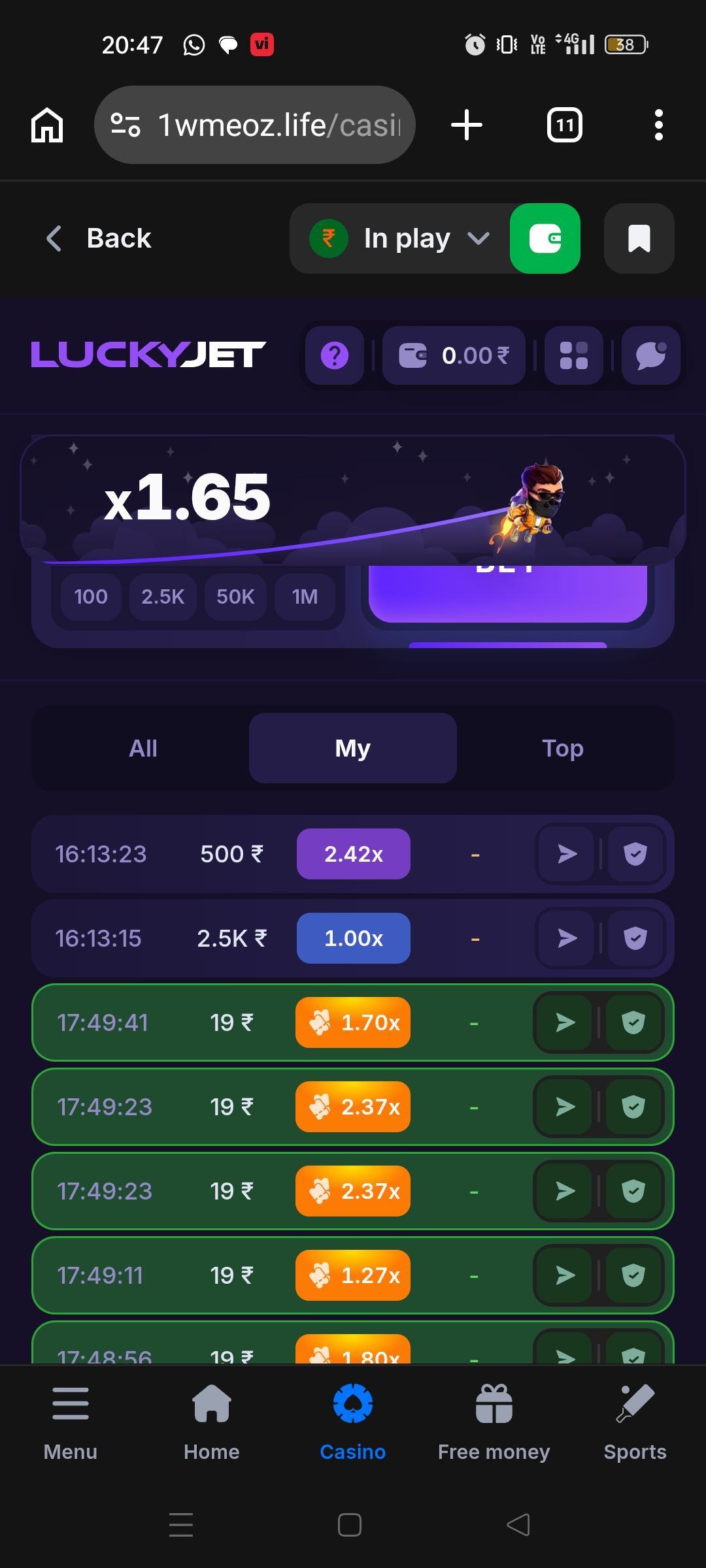Viewport: 706px width, 1568px height.
Task: Check fairness shield for 17:49:41 bet
Action: 633,1022
